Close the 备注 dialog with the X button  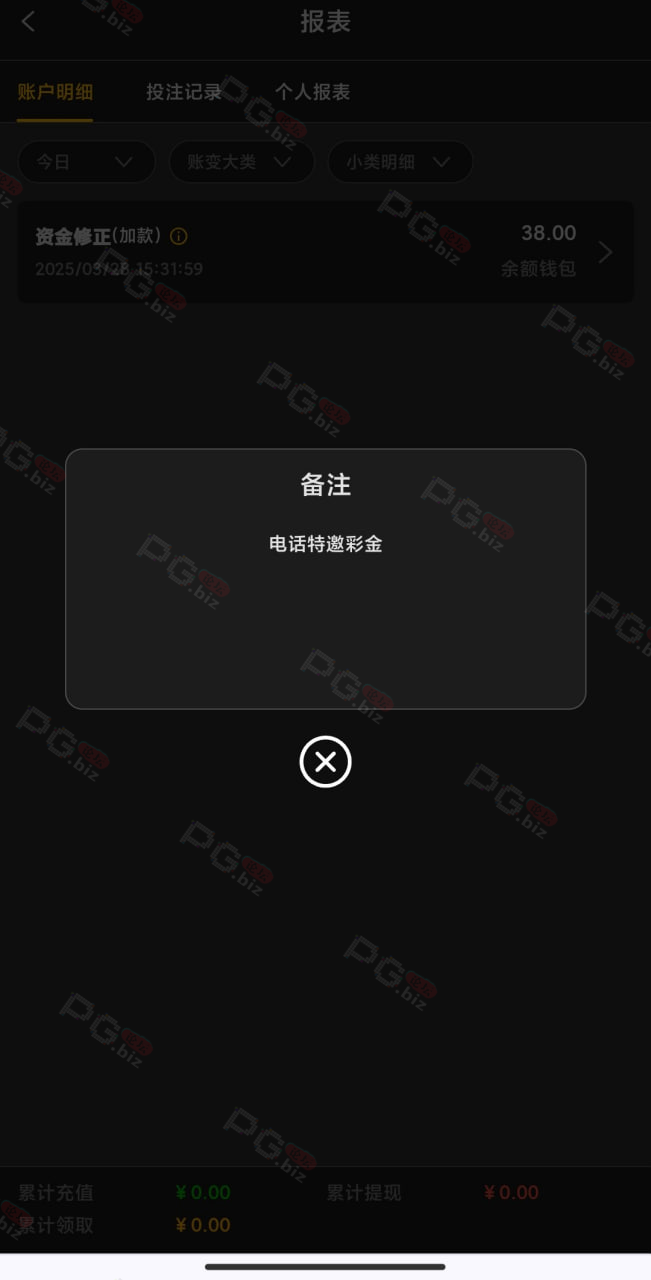pos(325,762)
